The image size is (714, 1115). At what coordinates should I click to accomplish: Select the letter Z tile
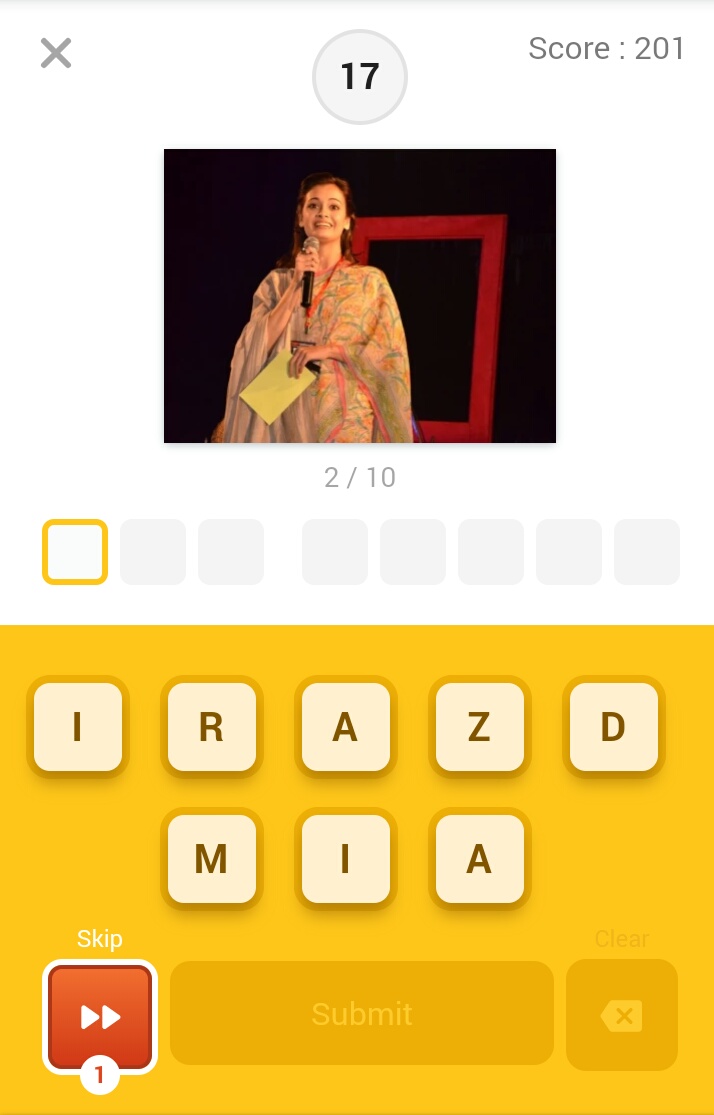click(479, 727)
